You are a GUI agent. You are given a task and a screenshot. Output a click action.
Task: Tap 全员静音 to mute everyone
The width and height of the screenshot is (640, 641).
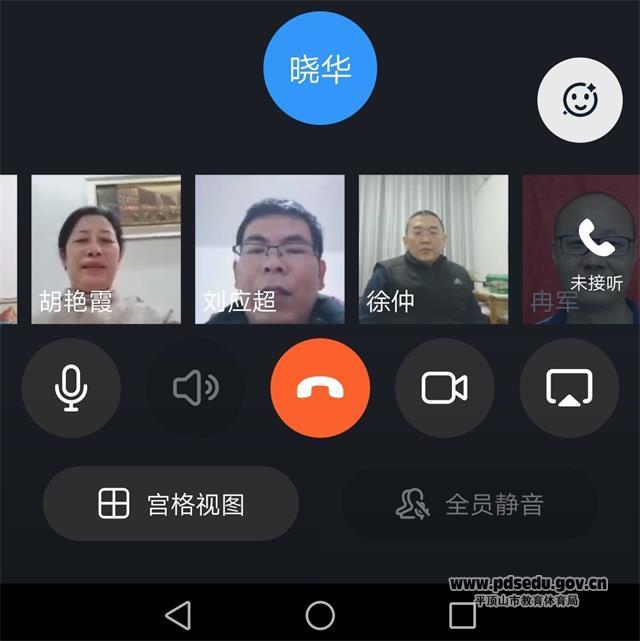pyautogui.click(x=470, y=504)
